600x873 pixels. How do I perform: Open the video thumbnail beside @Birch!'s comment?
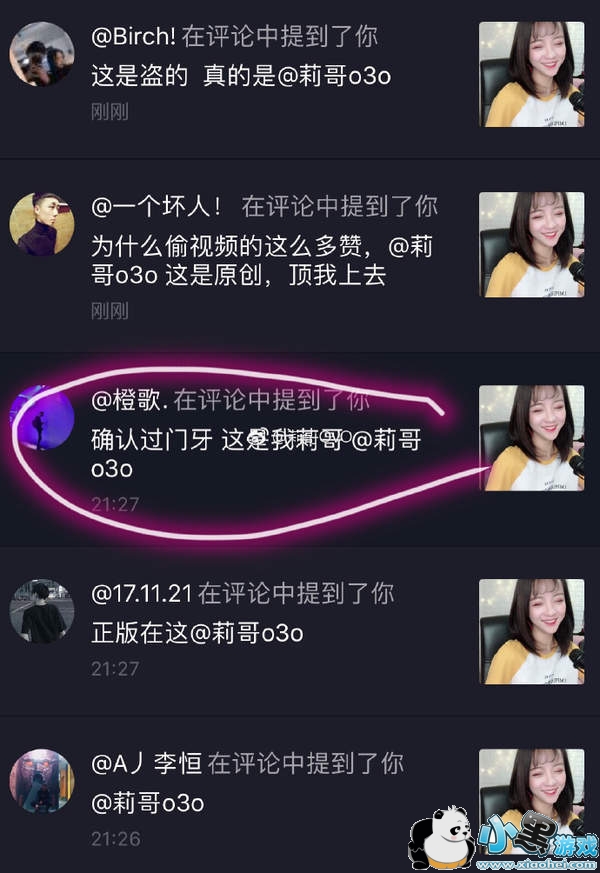pos(532,73)
